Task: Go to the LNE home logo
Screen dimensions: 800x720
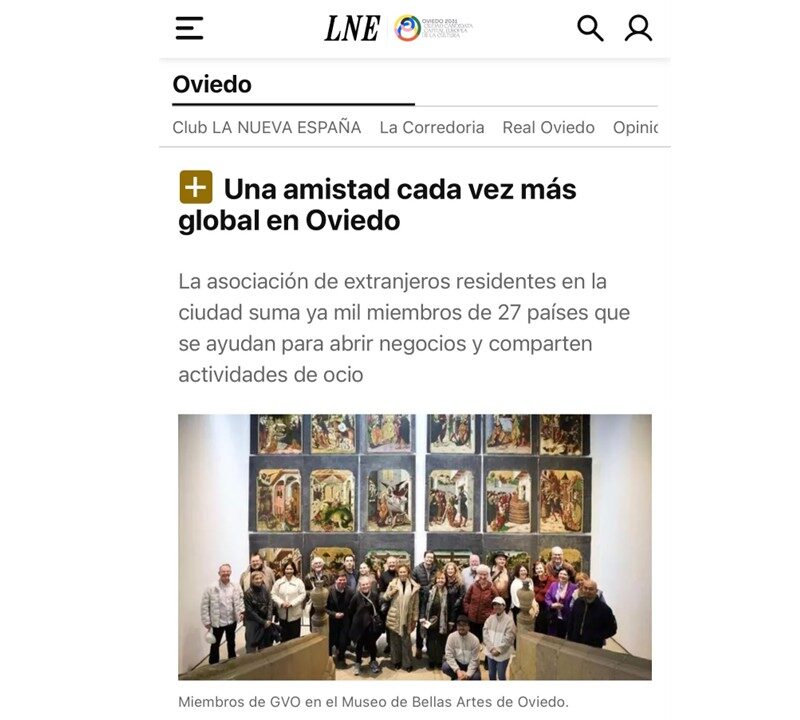Action: point(353,28)
